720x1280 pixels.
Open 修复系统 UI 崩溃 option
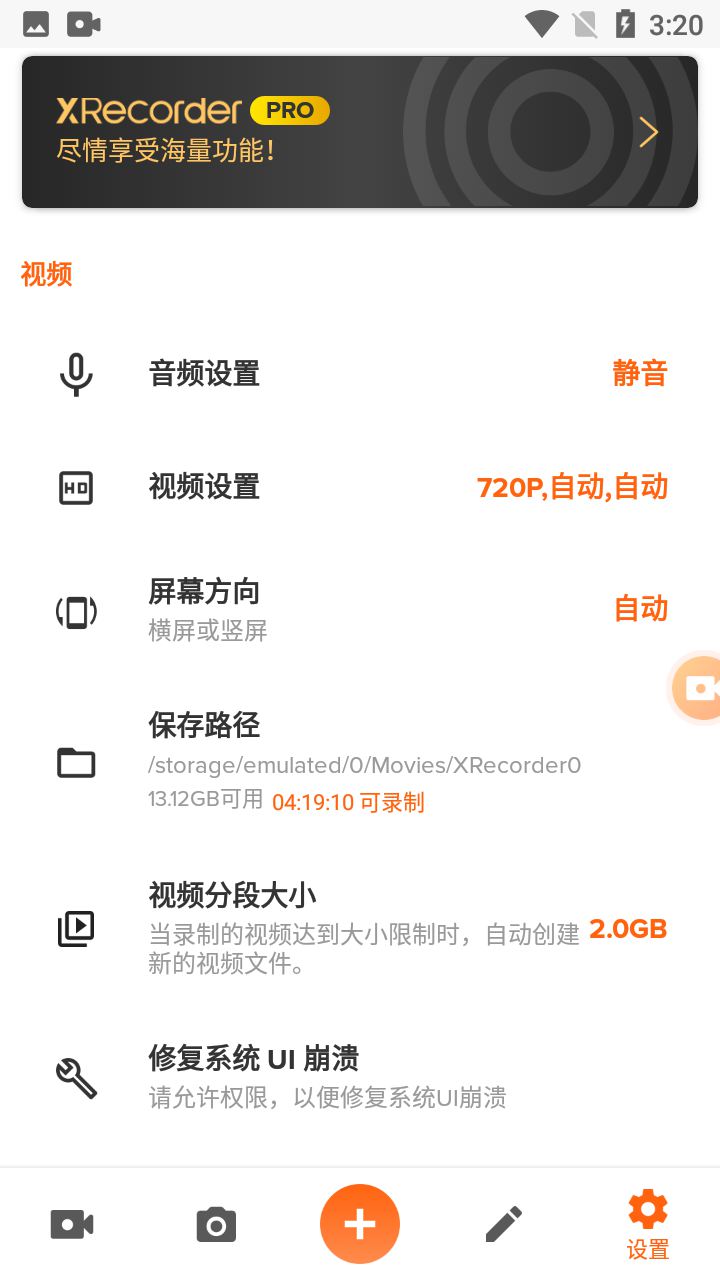360,1077
